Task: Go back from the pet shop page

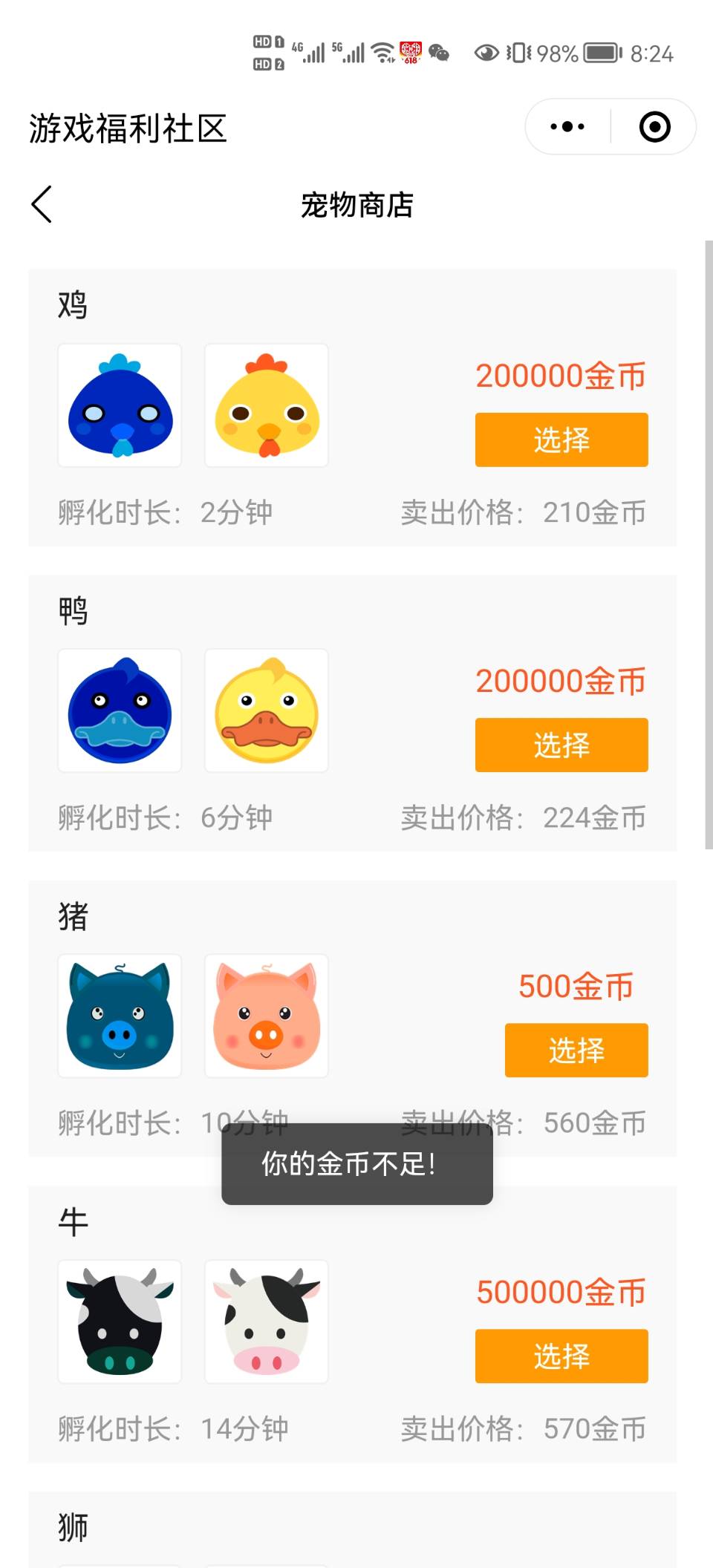Action: pyautogui.click(x=42, y=204)
